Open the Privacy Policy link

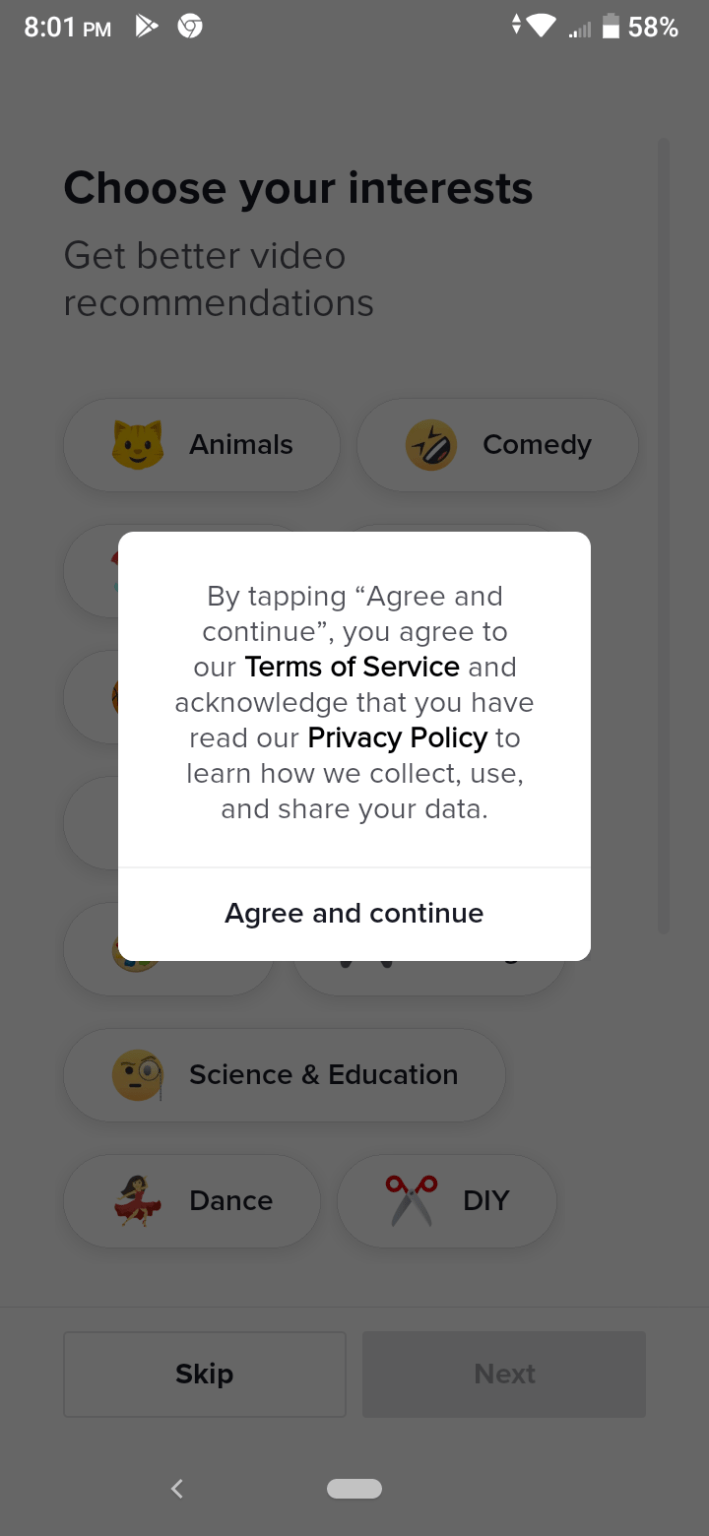click(397, 738)
